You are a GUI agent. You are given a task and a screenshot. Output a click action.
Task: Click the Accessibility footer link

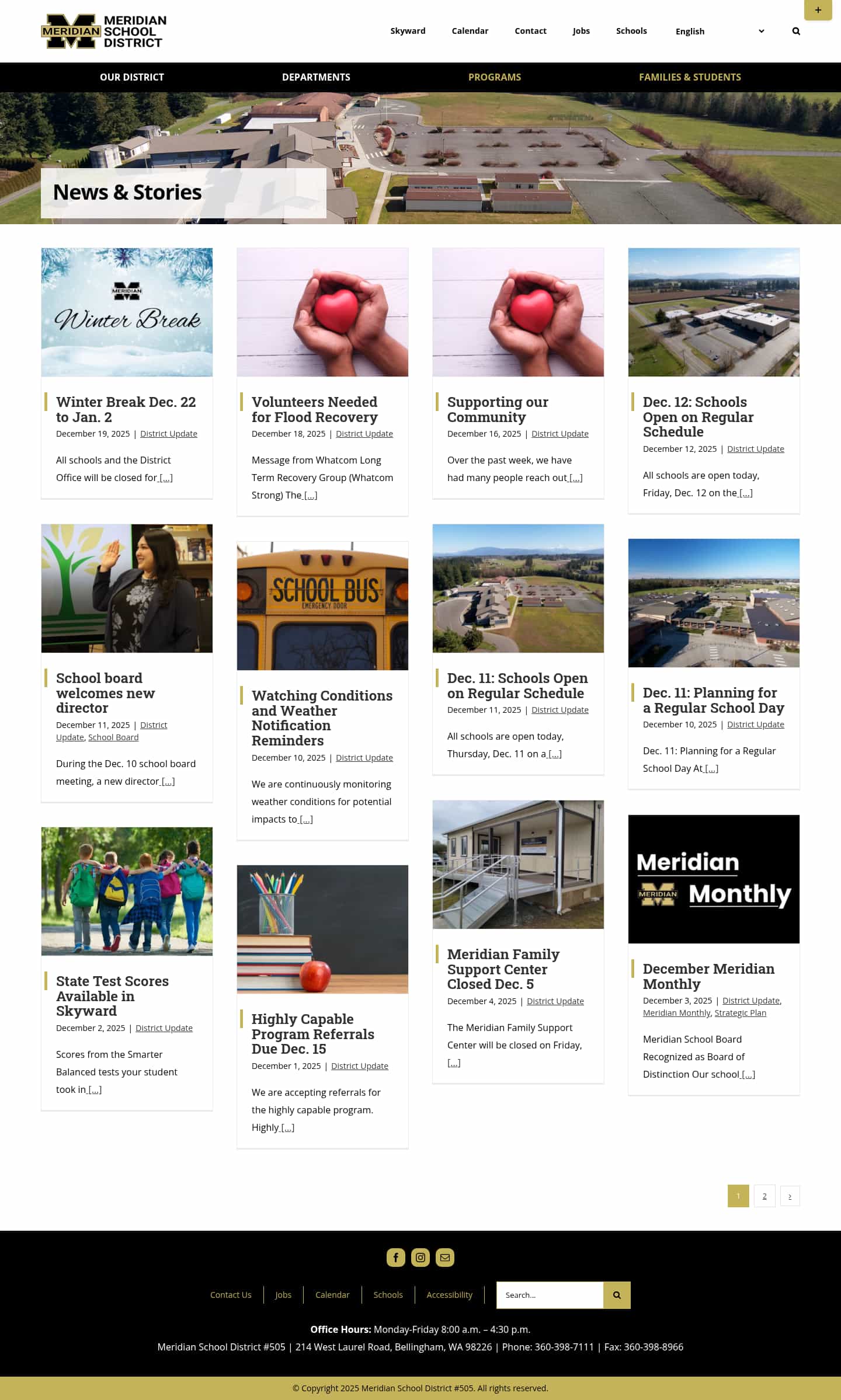(450, 1294)
